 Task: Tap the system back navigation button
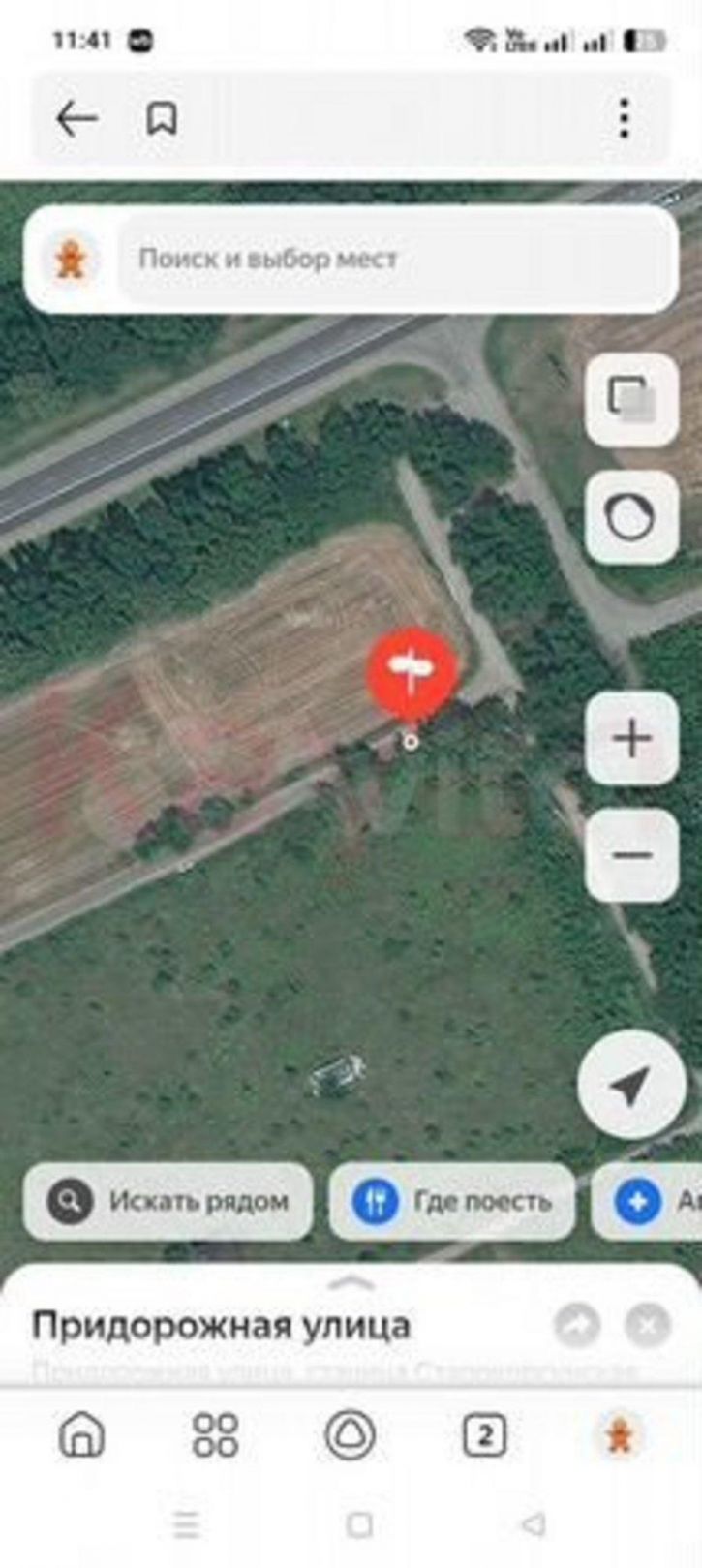(533, 1524)
